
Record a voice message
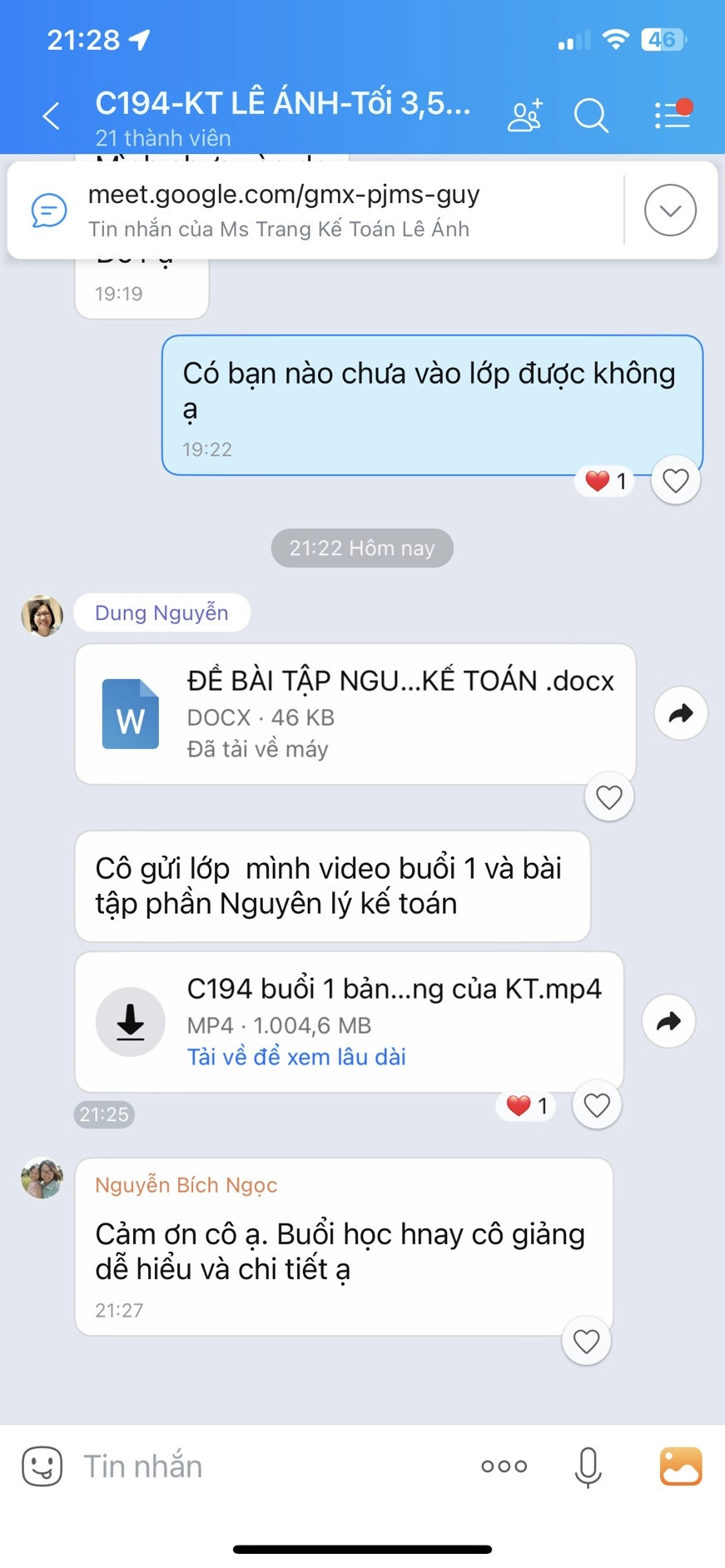coord(588,1466)
